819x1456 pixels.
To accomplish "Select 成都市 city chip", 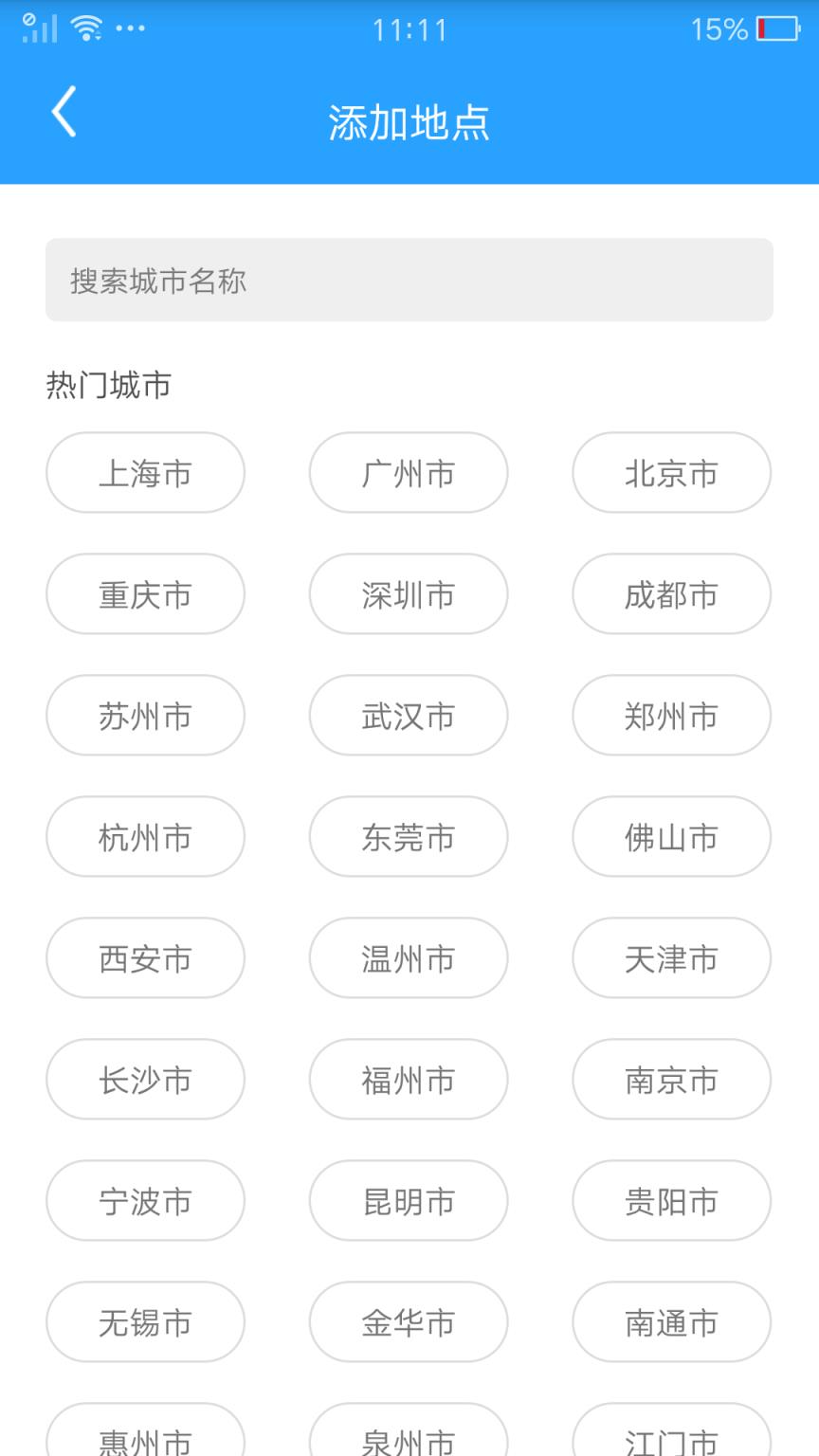I will [671, 594].
